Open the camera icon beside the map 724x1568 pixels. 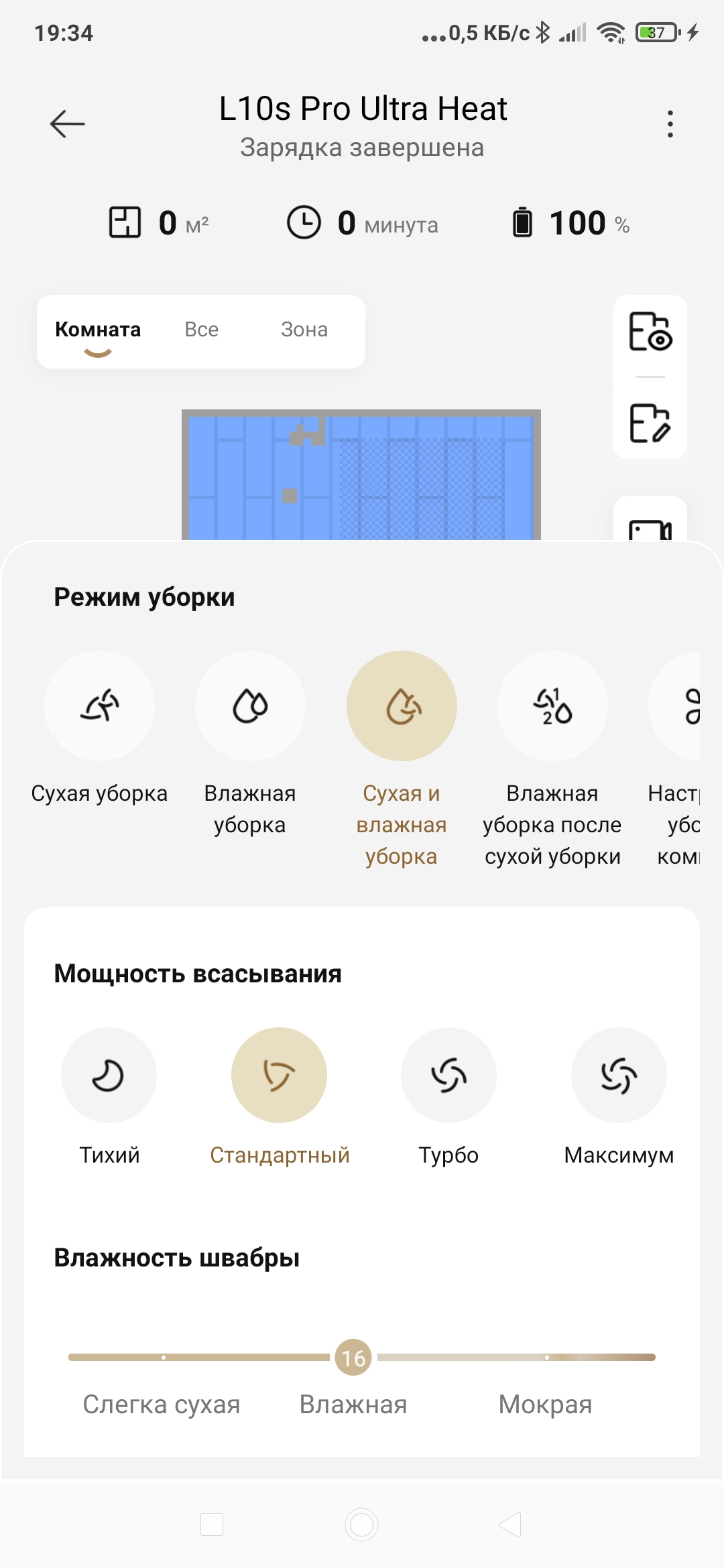click(x=650, y=526)
